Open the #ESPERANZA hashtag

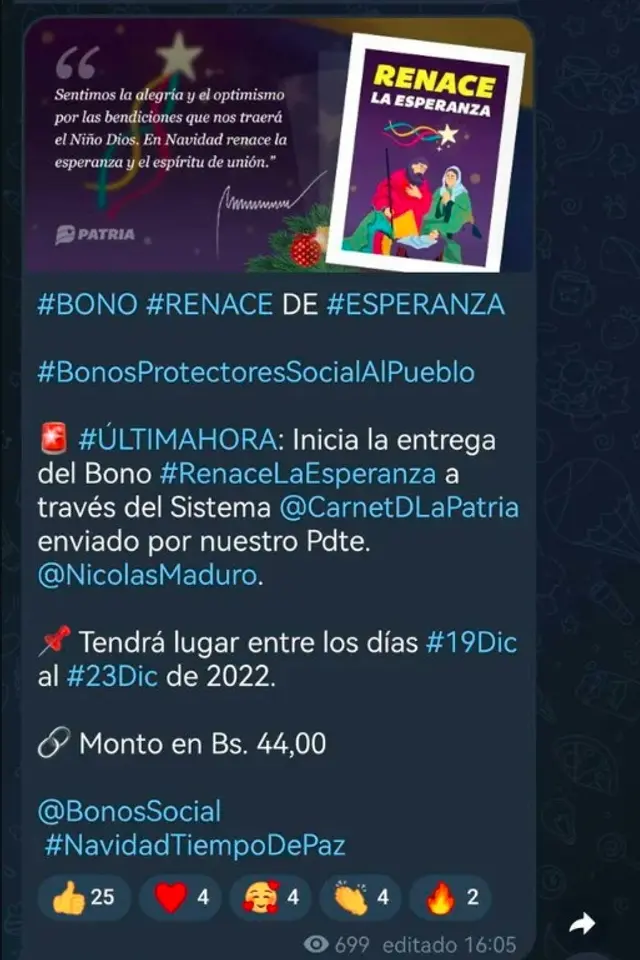click(414, 305)
